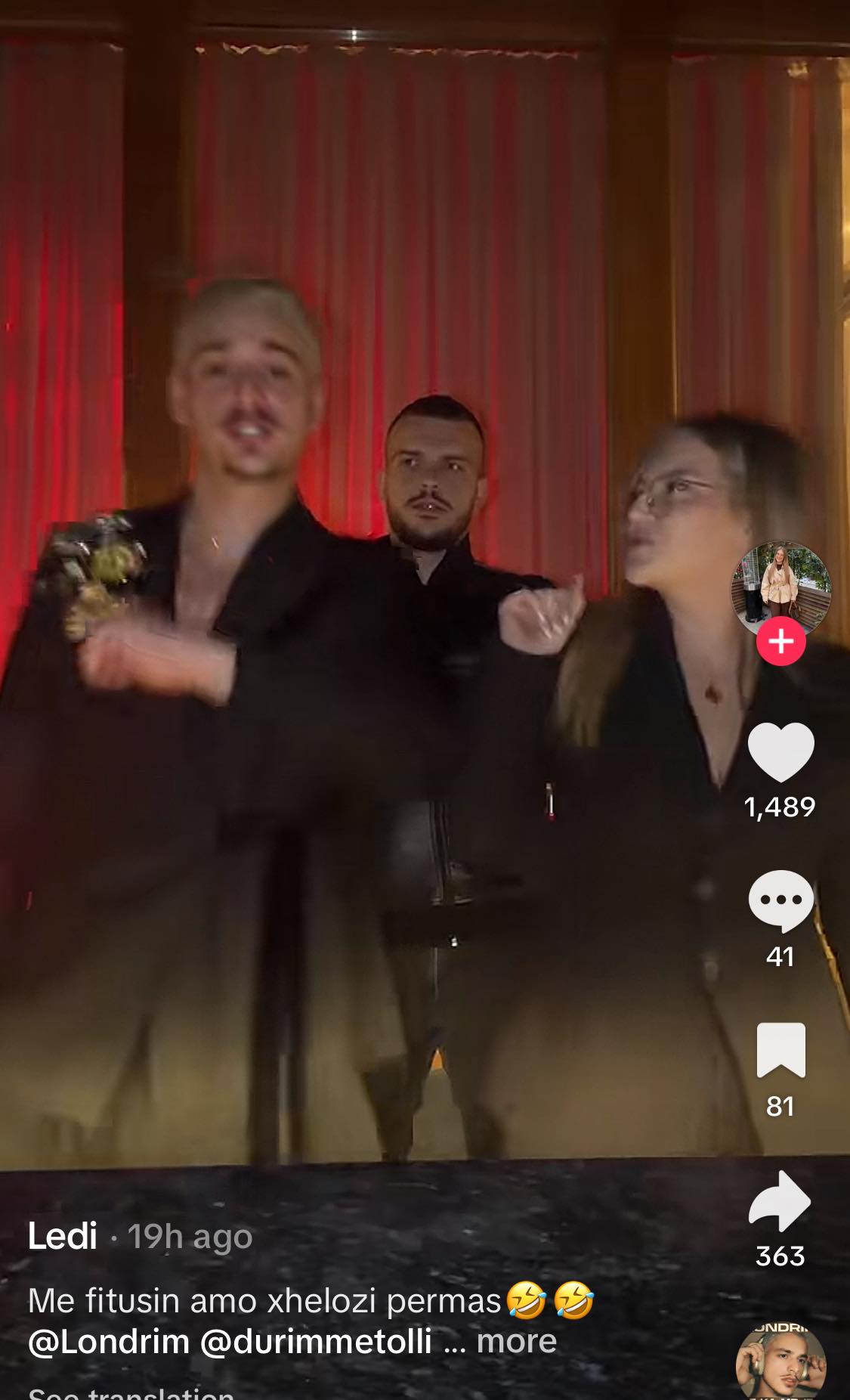
Task: Bookmark this video to favorites
Action: [780, 1050]
